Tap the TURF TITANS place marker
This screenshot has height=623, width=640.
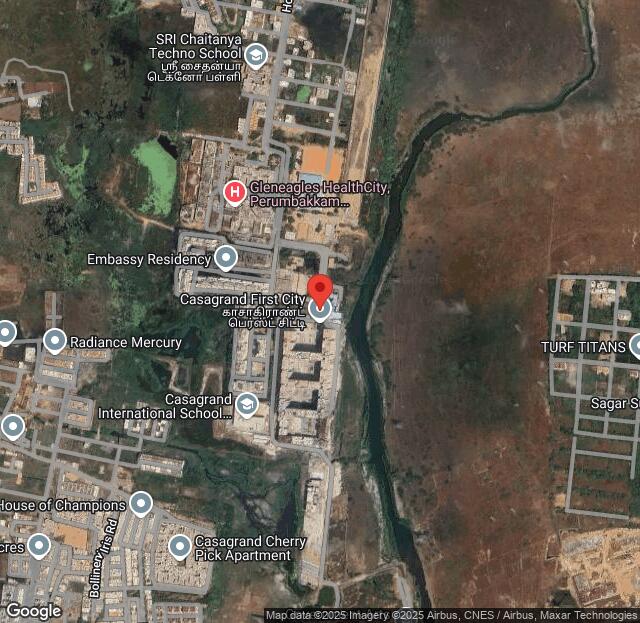[x=636, y=346]
